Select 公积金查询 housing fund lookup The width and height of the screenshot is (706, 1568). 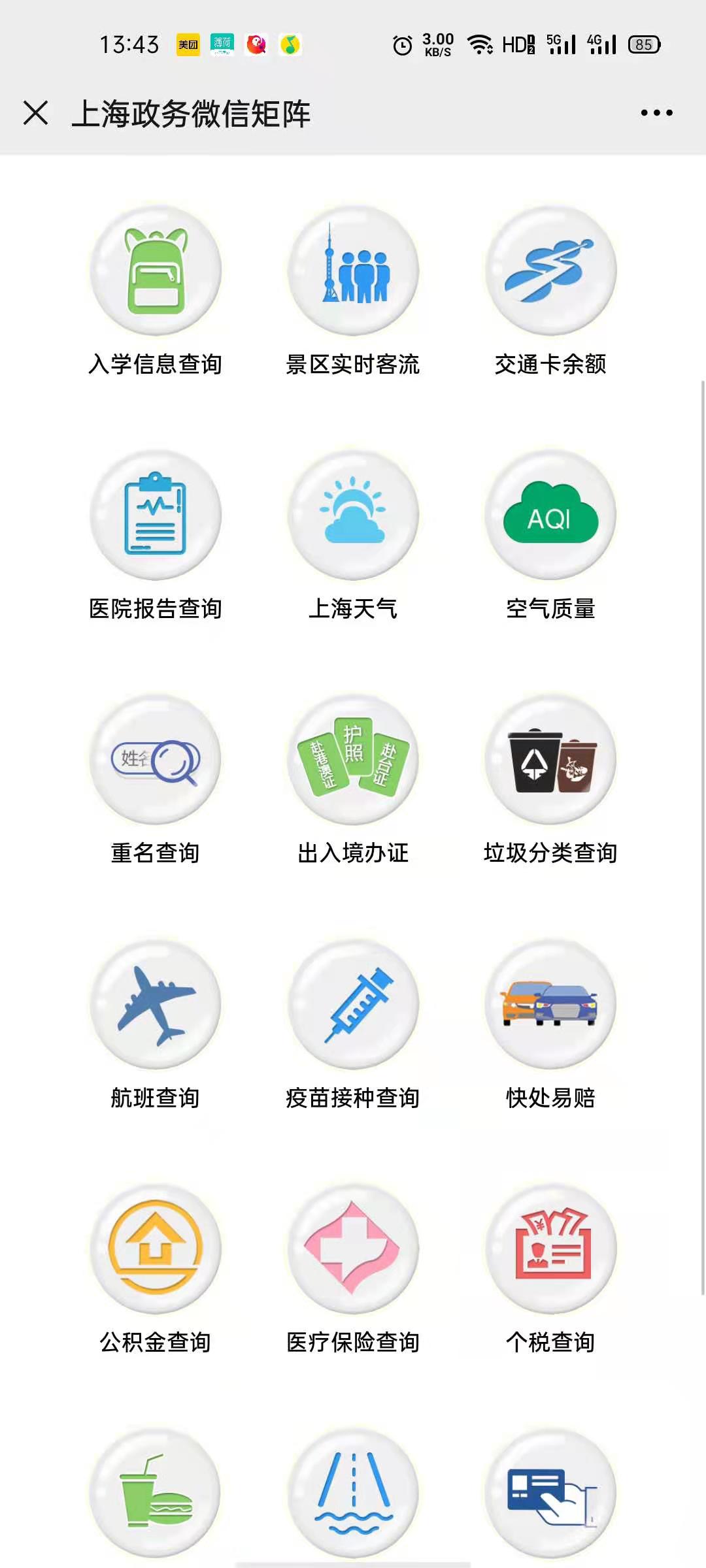pos(156,1249)
